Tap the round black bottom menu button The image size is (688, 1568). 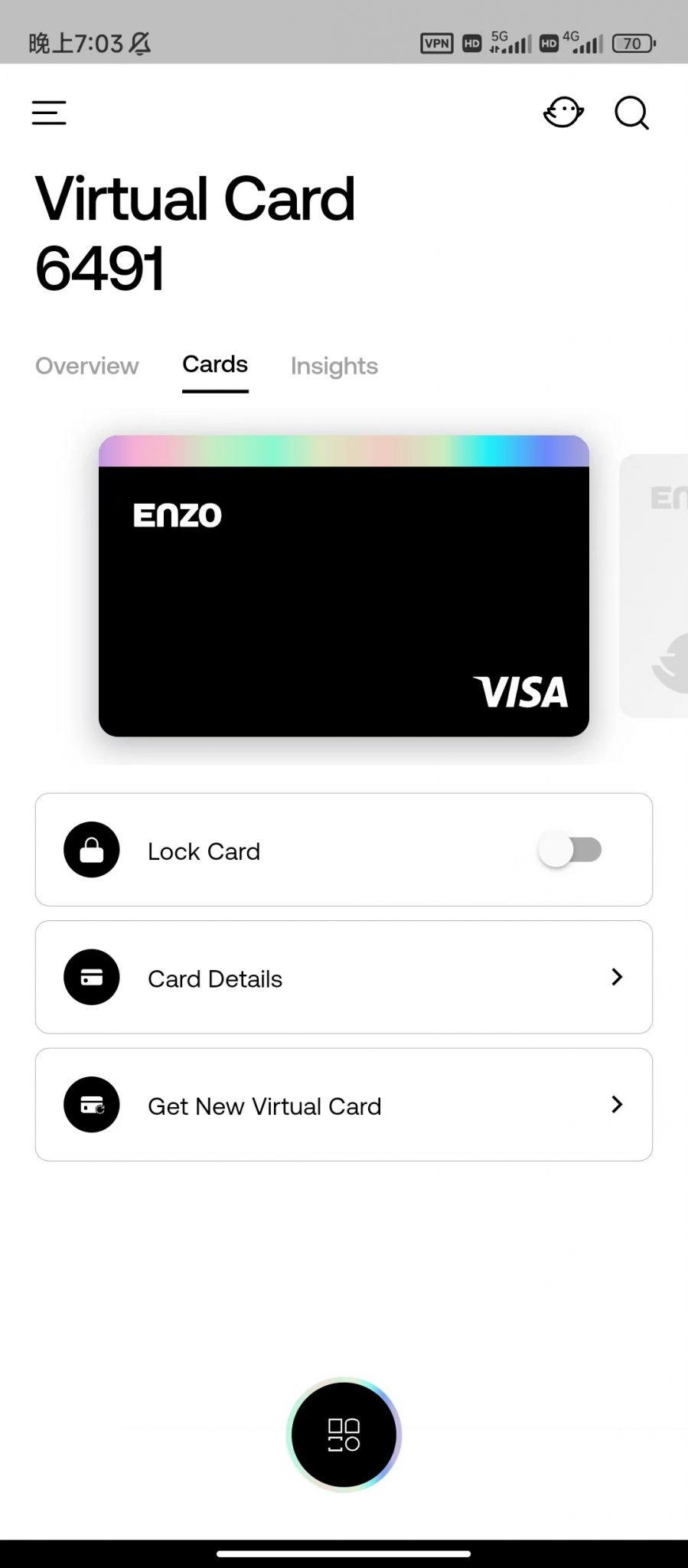344,1435
